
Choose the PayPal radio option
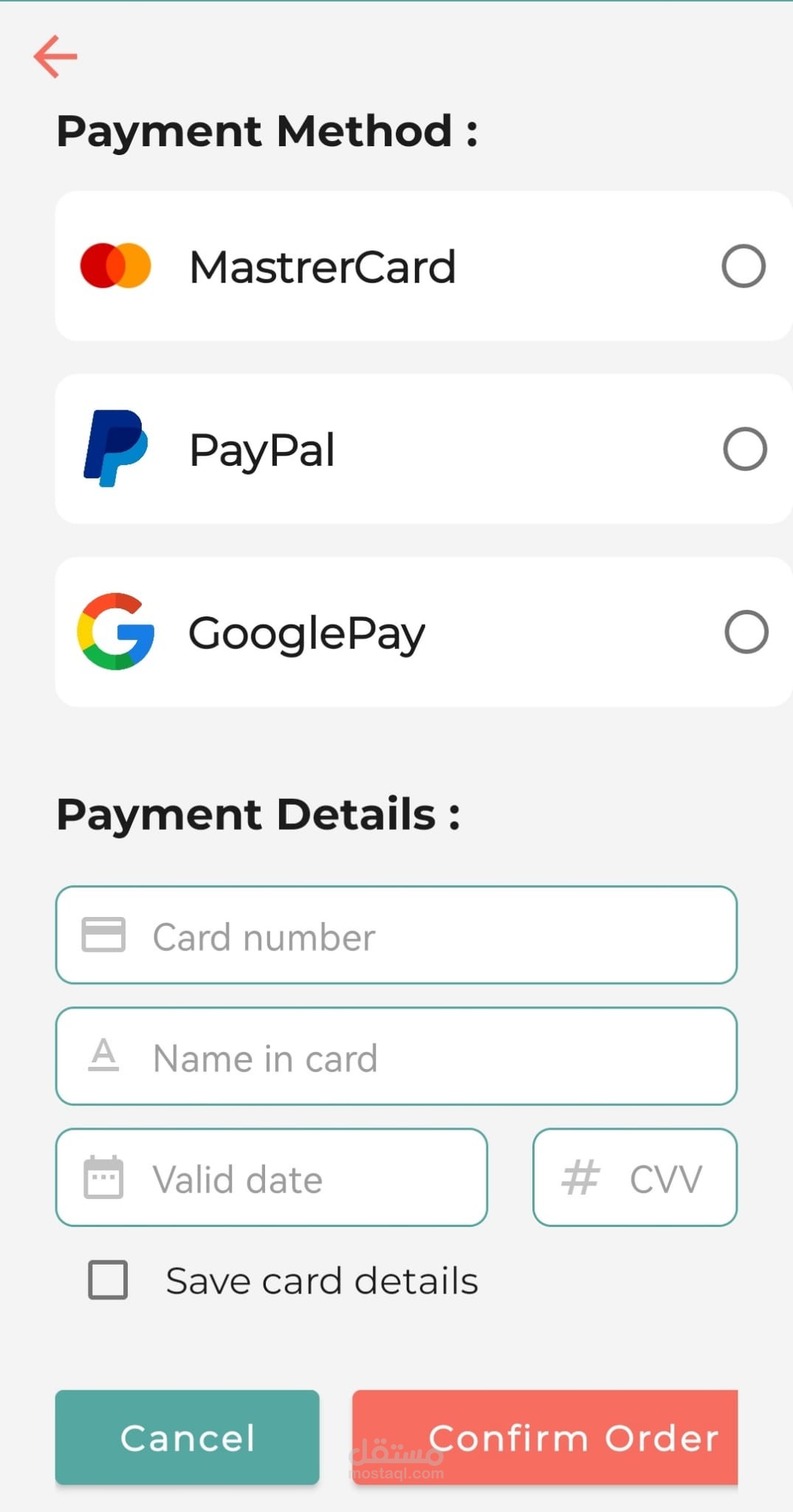coord(744,449)
